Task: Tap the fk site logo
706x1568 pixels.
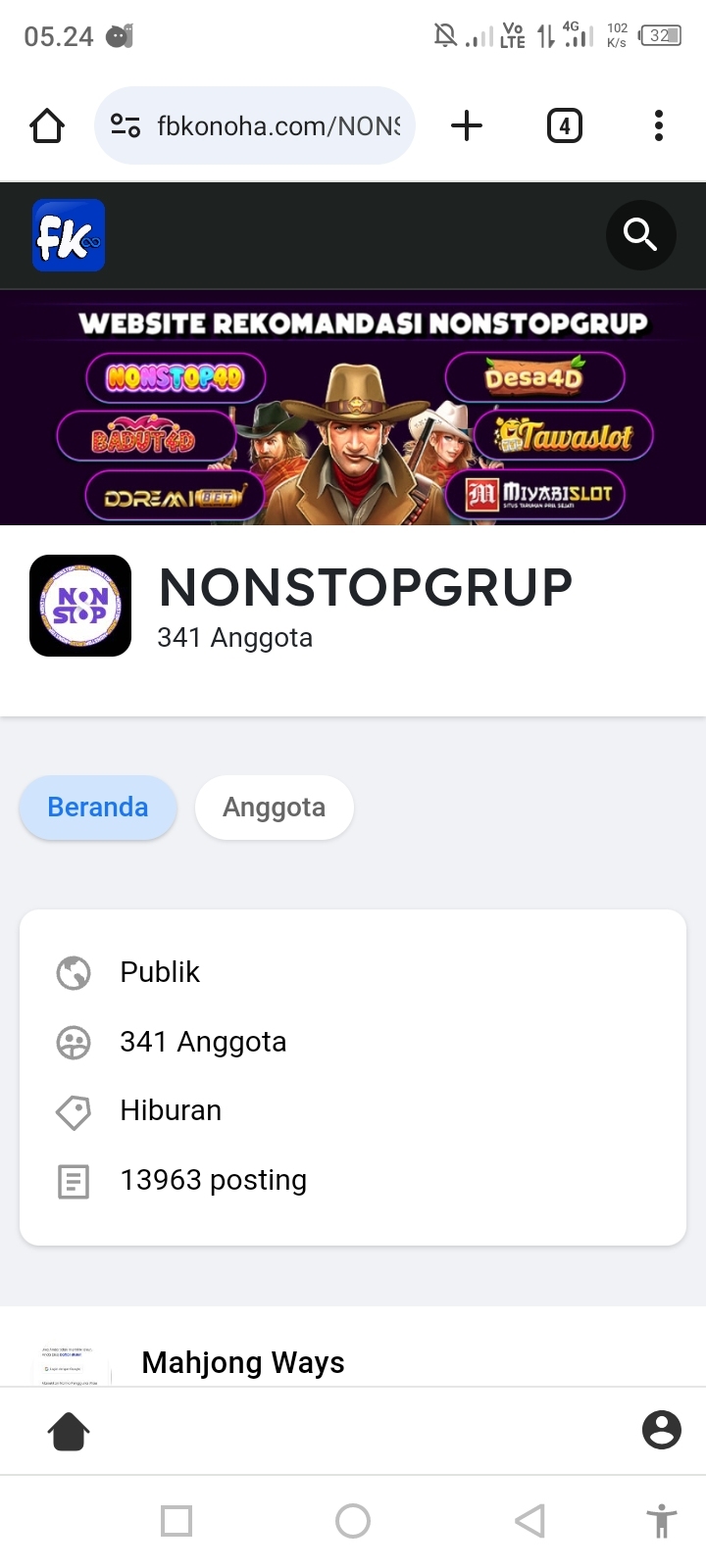Action: 69,235
